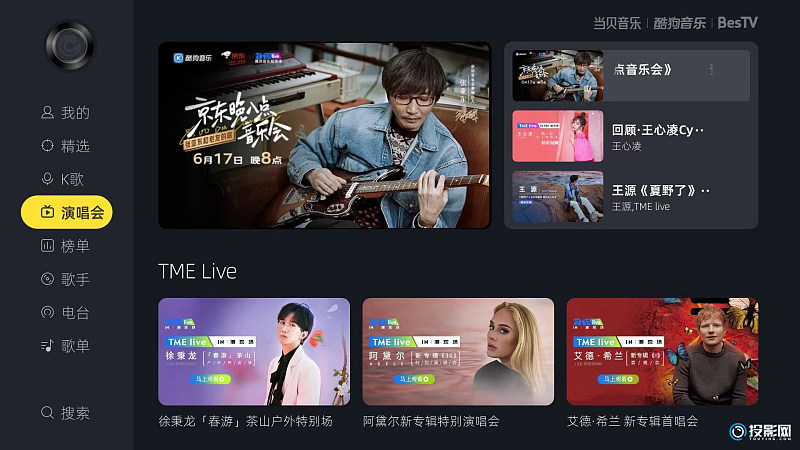Open 徐秉龙「春游」茶山户外特别场 card
The image size is (800, 450).
[254, 352]
